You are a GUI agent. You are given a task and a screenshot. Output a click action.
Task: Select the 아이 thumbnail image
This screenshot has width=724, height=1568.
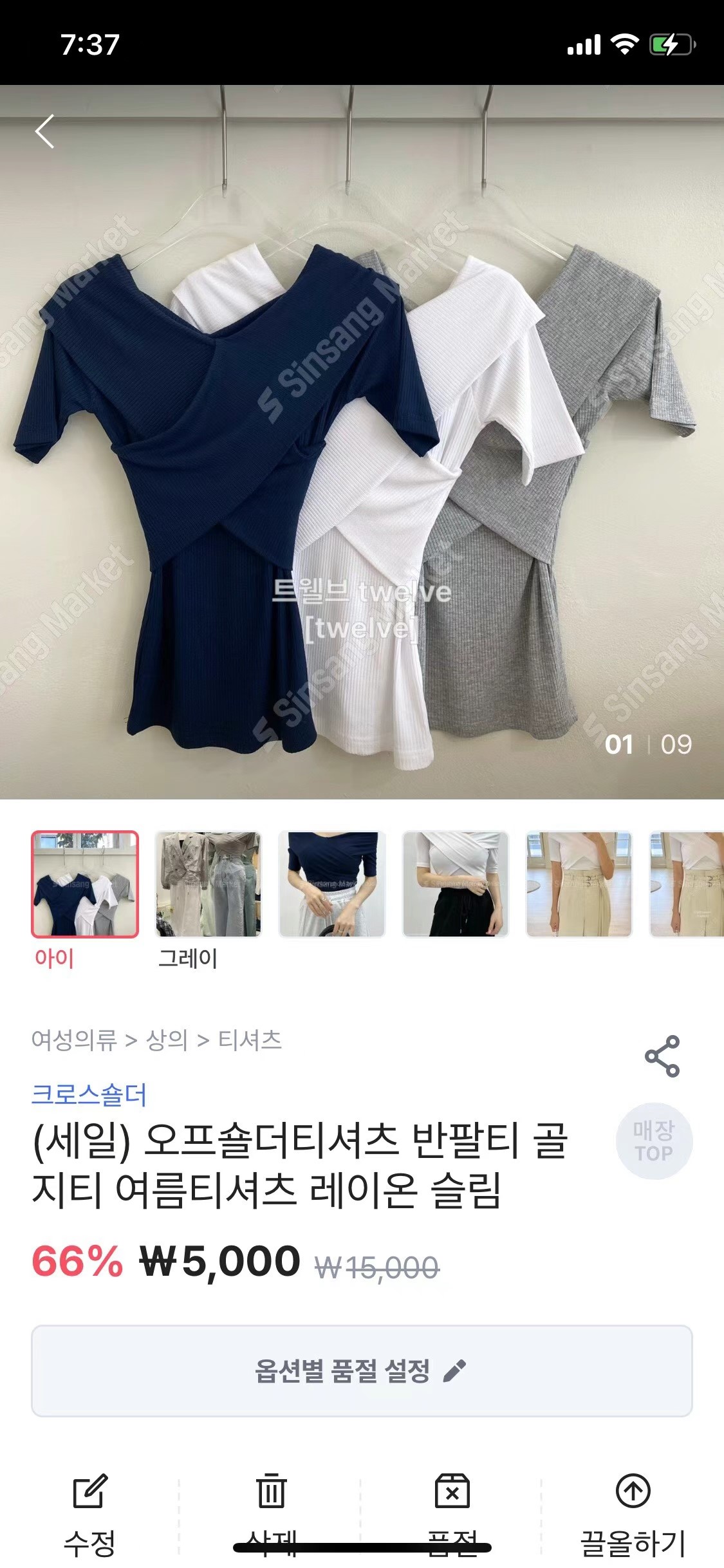85,884
